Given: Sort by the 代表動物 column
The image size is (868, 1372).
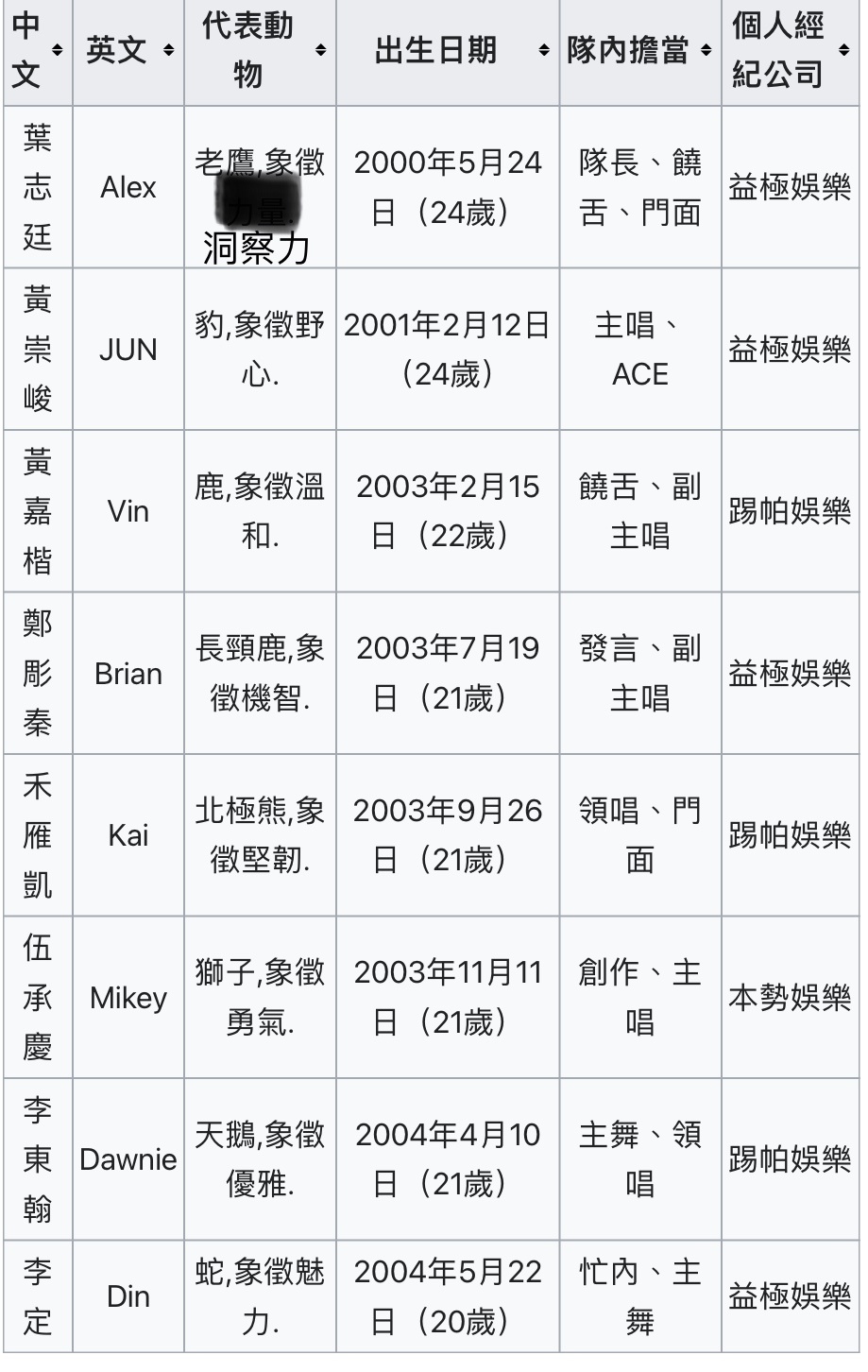Looking at the screenshot, I should tap(320, 50).
